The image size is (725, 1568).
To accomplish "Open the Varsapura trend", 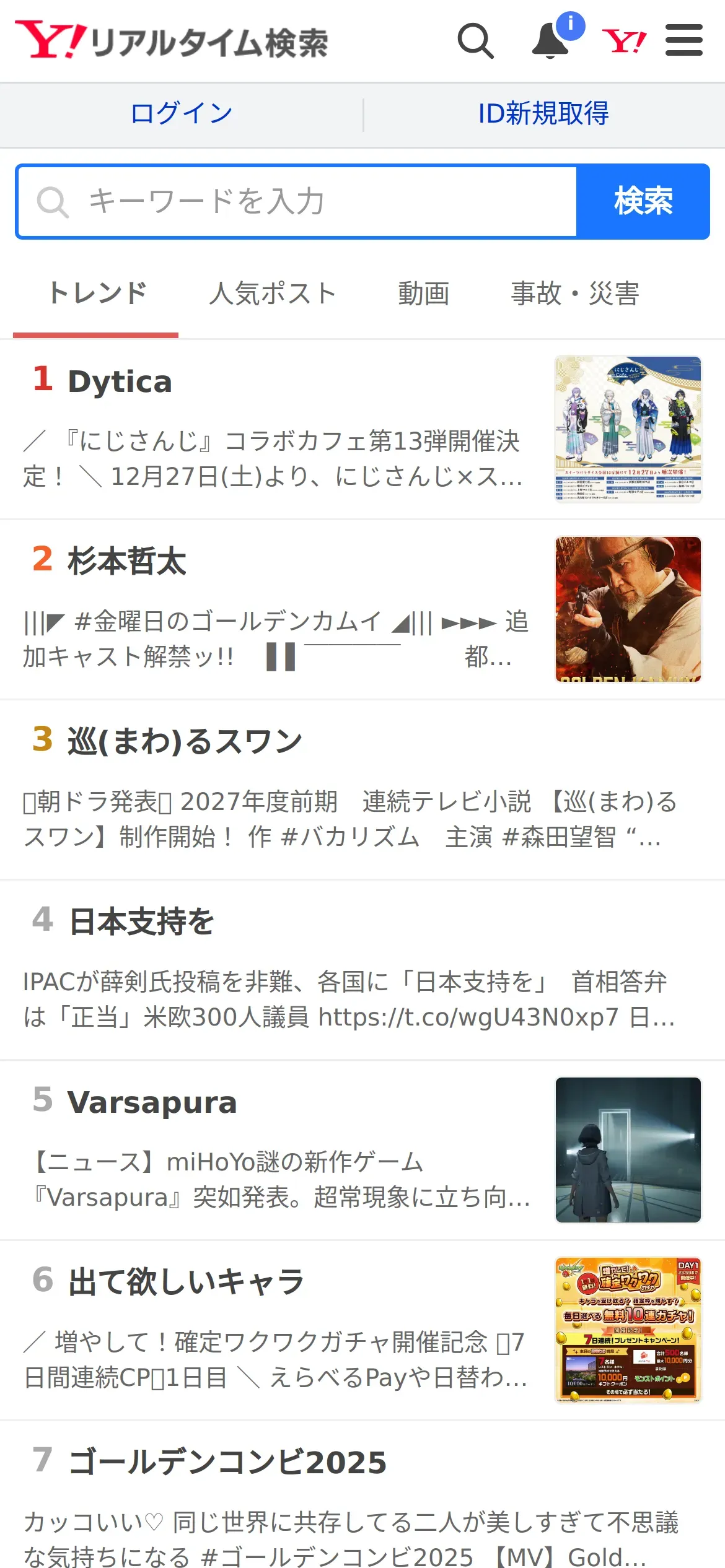I will click(x=152, y=1102).
